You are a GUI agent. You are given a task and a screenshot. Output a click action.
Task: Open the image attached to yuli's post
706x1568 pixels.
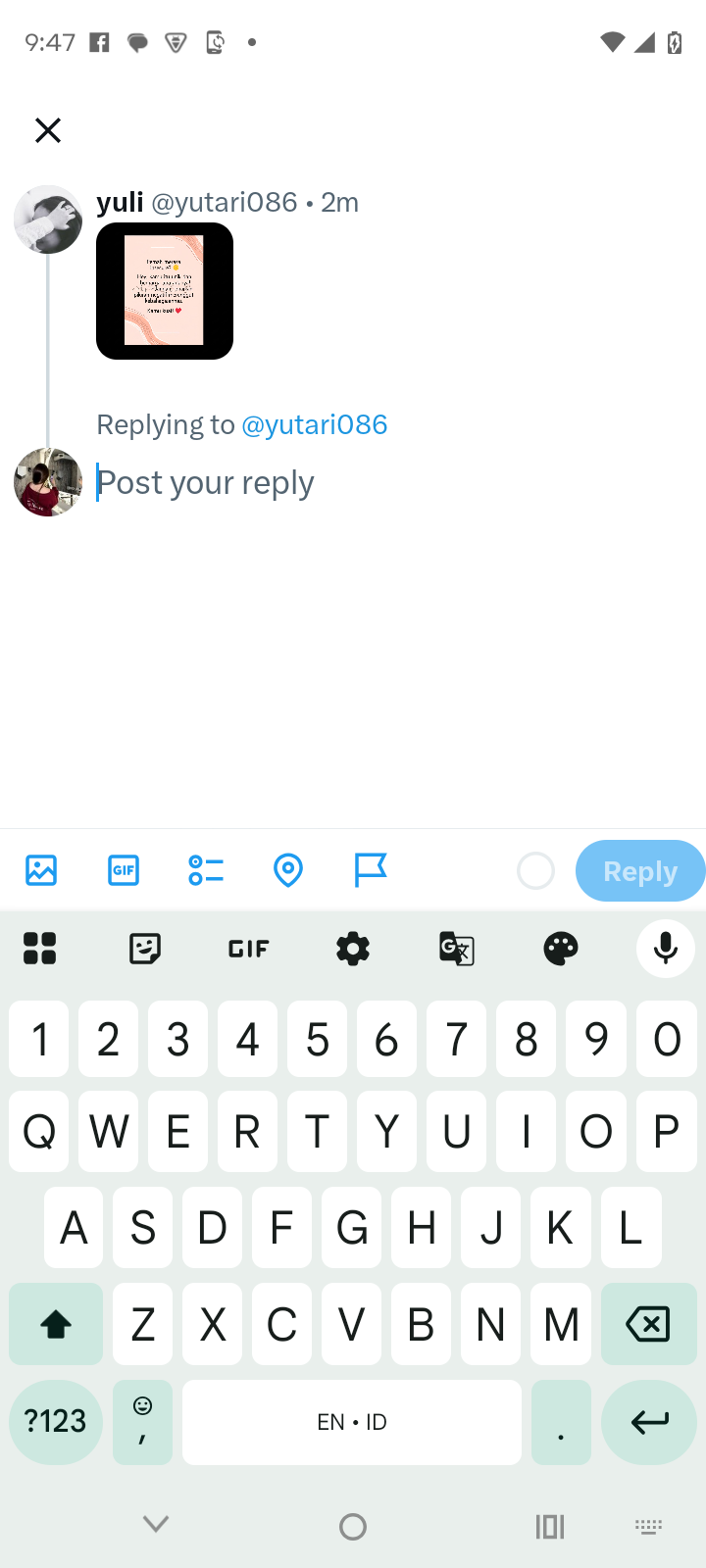tap(165, 291)
